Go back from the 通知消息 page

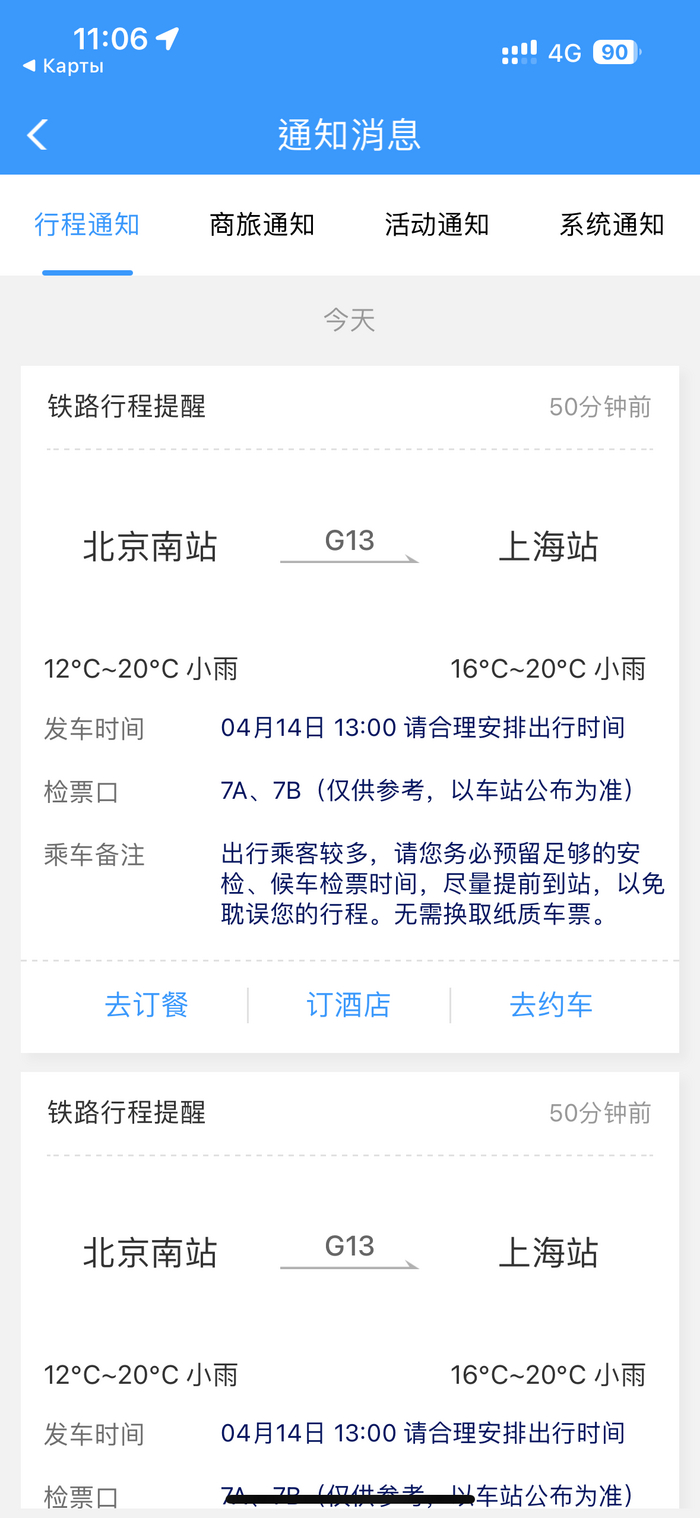38,134
